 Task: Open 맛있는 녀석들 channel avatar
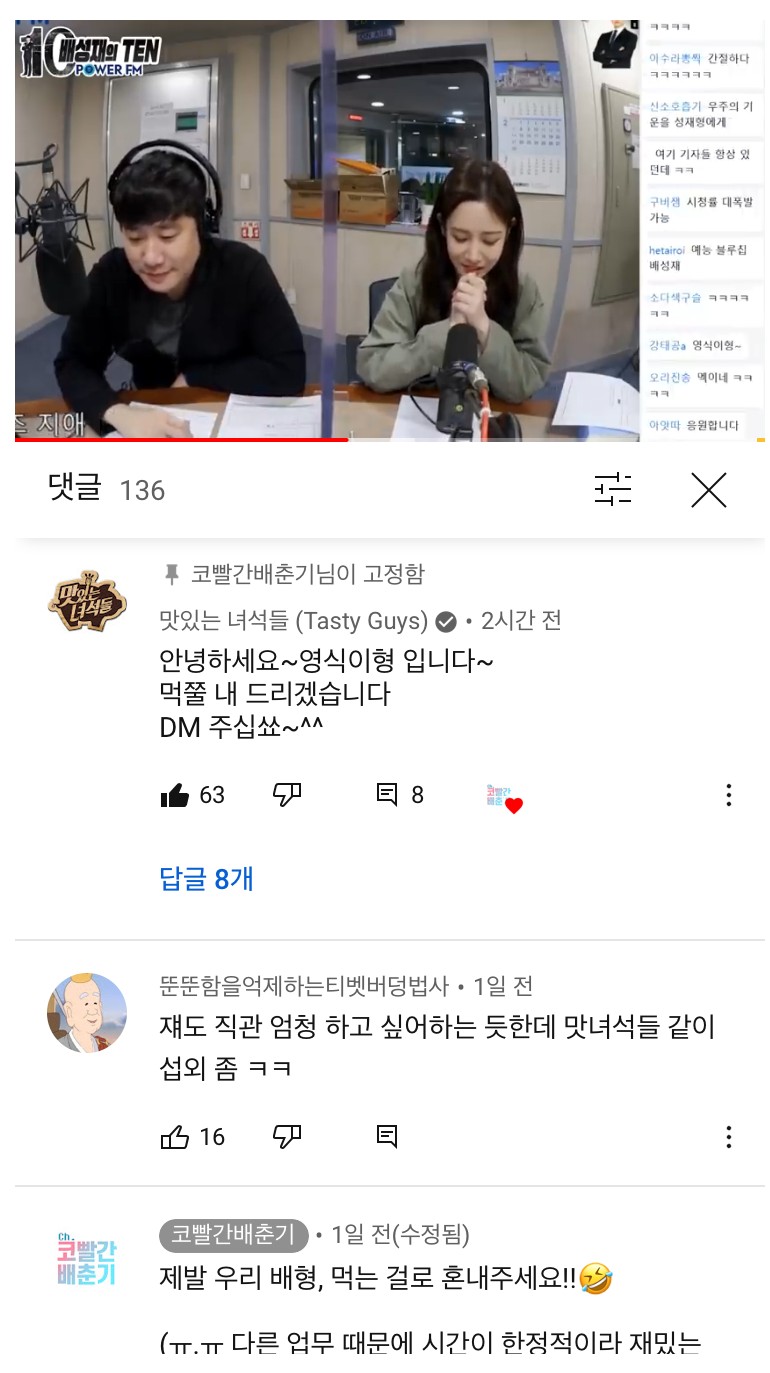point(87,603)
